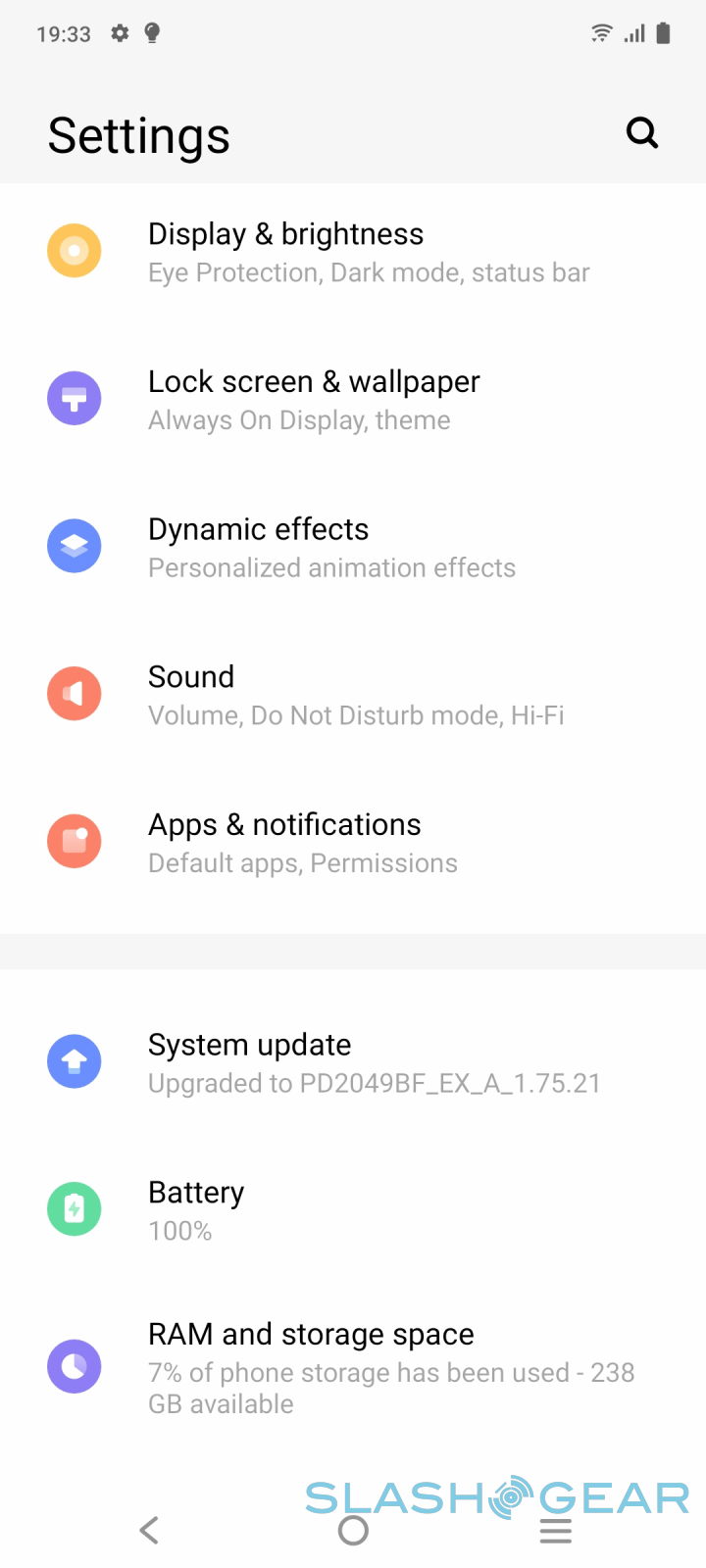Open RAM and storage space
The height and width of the screenshot is (1568, 706).
click(353, 1367)
